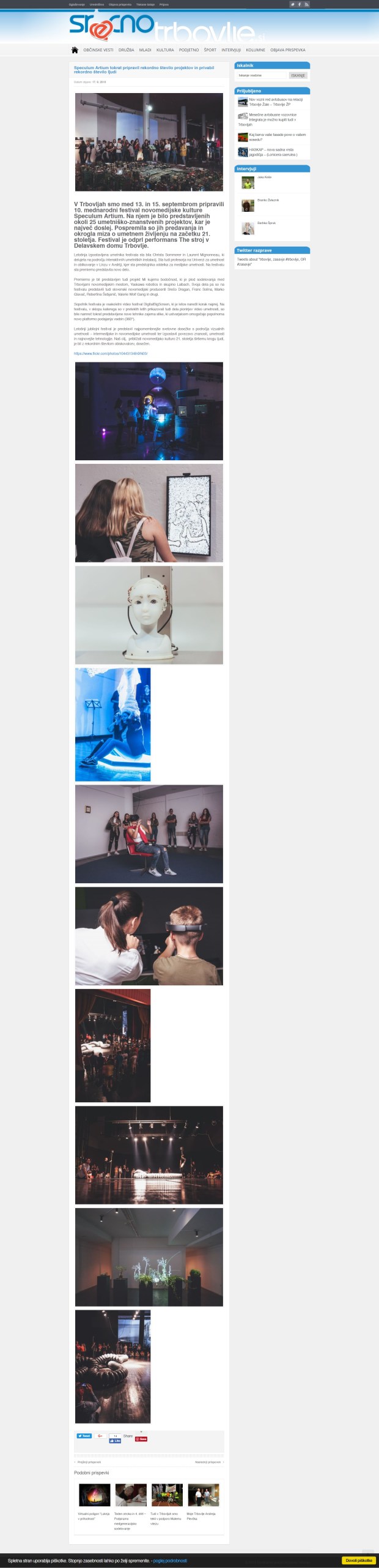Open the cookie details link
379x1568 pixels.
(170, 1561)
